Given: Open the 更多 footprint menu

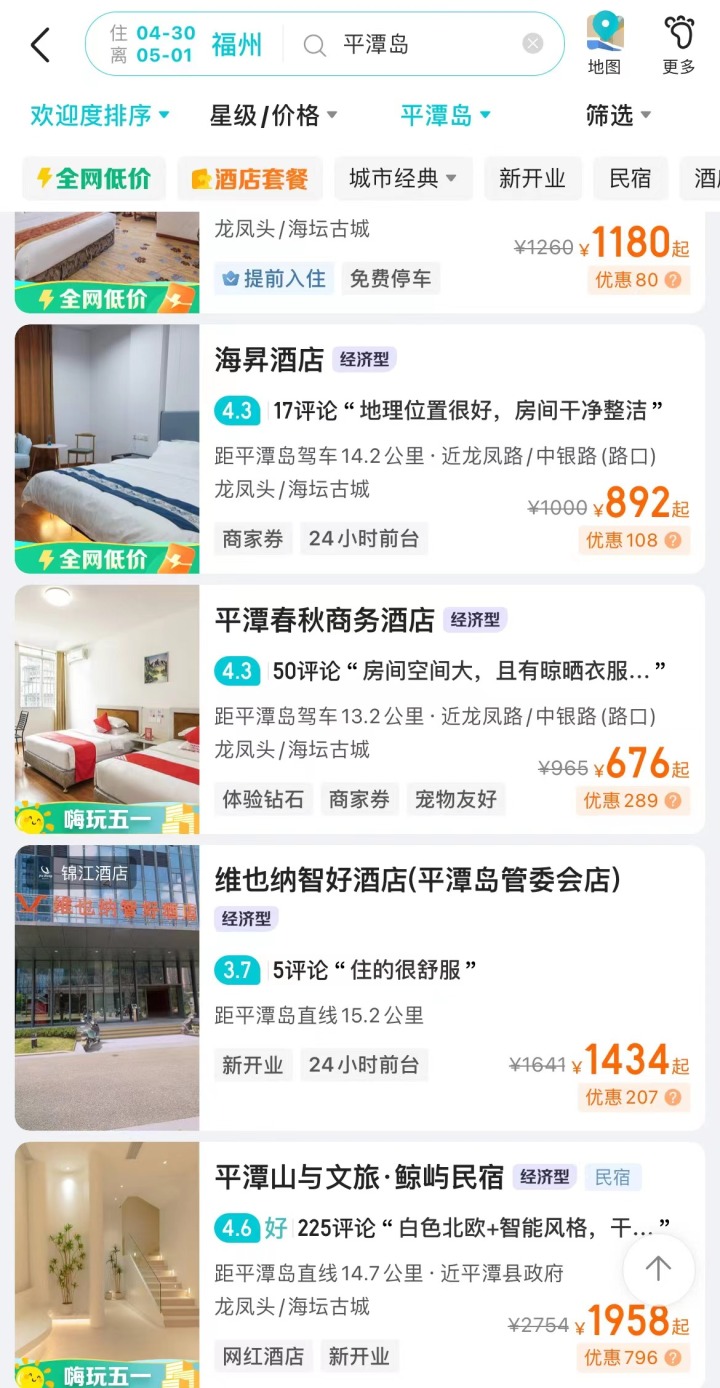Looking at the screenshot, I should [679, 45].
